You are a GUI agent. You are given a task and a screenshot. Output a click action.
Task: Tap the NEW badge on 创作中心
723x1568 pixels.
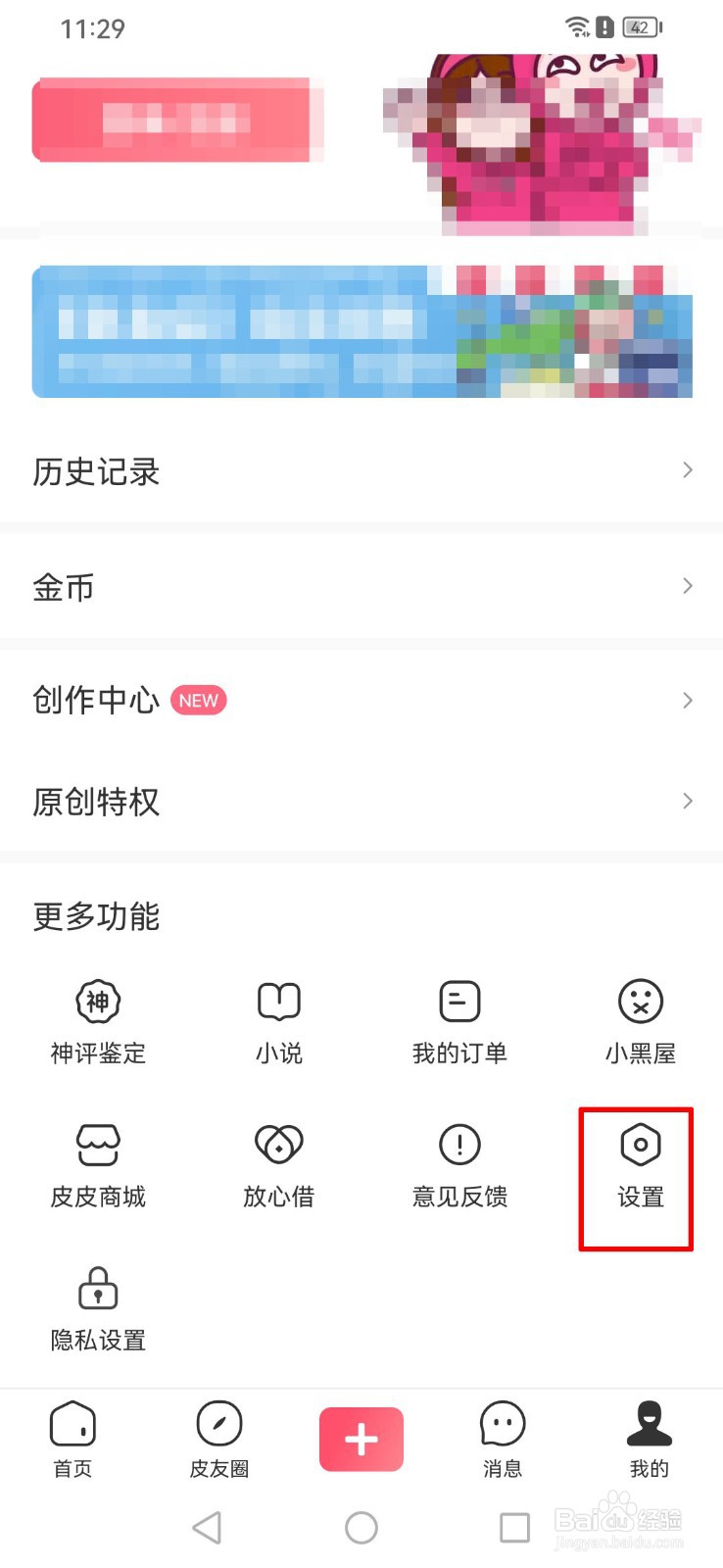tap(198, 700)
